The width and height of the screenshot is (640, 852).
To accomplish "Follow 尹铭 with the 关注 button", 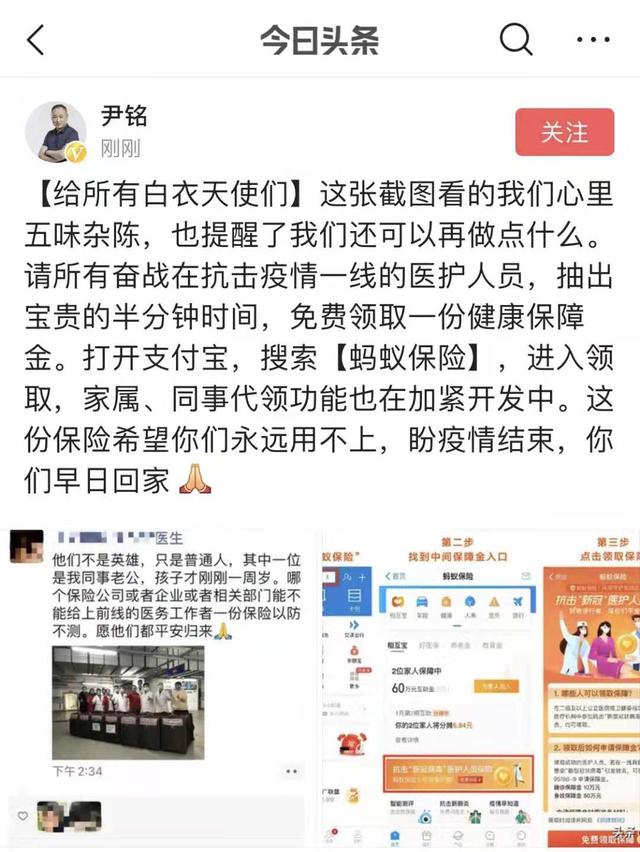I will coord(564,132).
